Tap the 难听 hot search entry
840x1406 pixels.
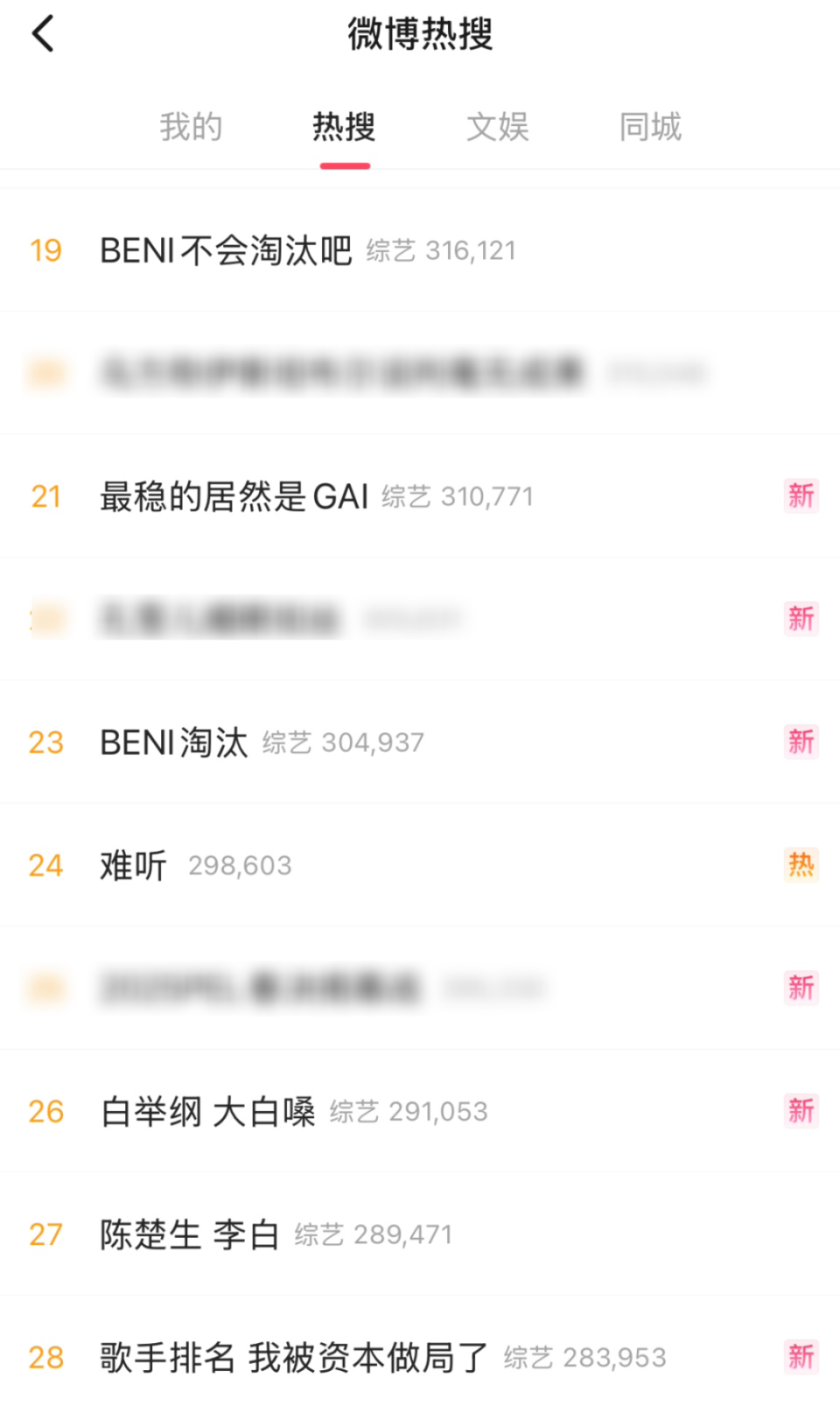point(133,866)
